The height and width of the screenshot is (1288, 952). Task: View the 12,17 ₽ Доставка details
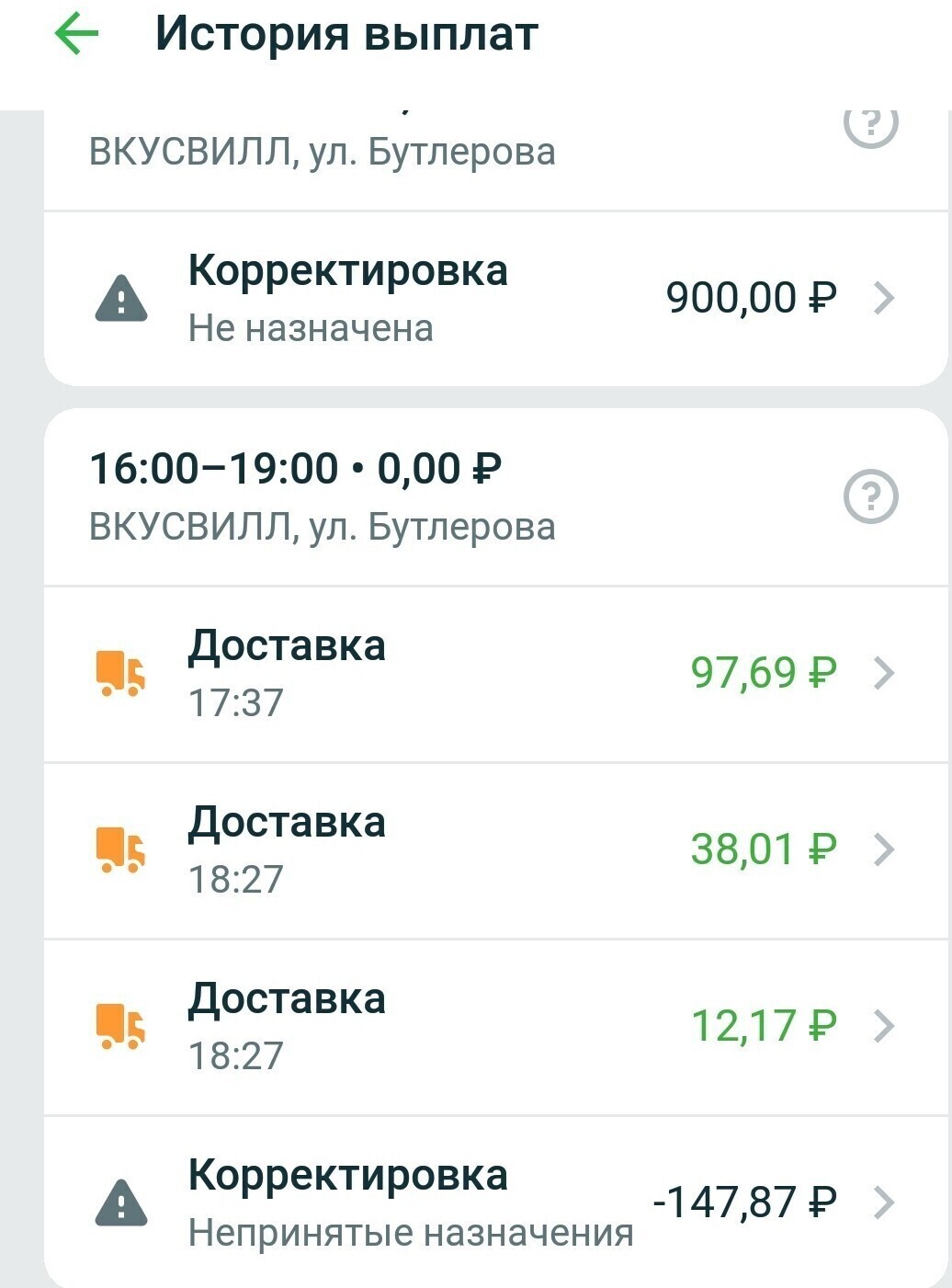(x=494, y=1026)
